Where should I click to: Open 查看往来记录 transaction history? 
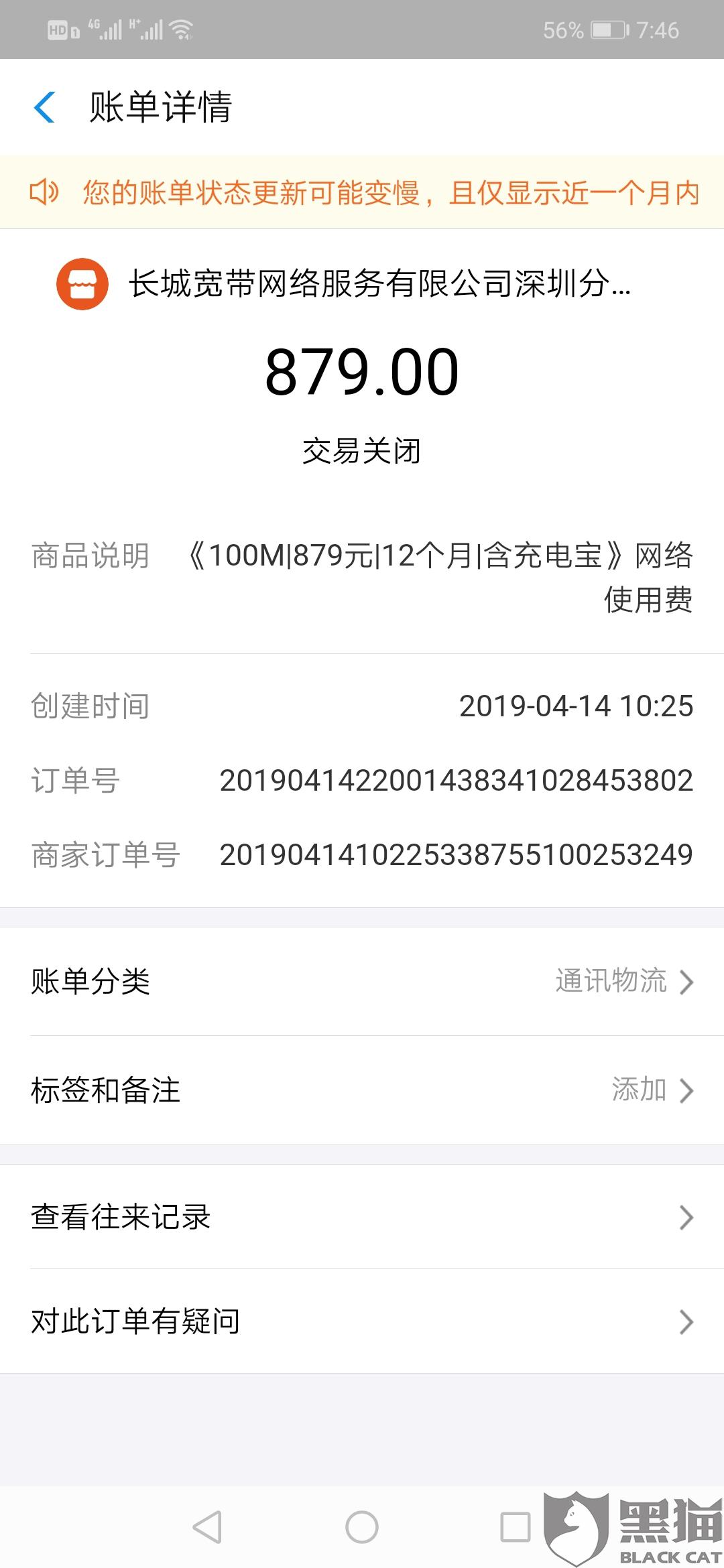(362, 1217)
